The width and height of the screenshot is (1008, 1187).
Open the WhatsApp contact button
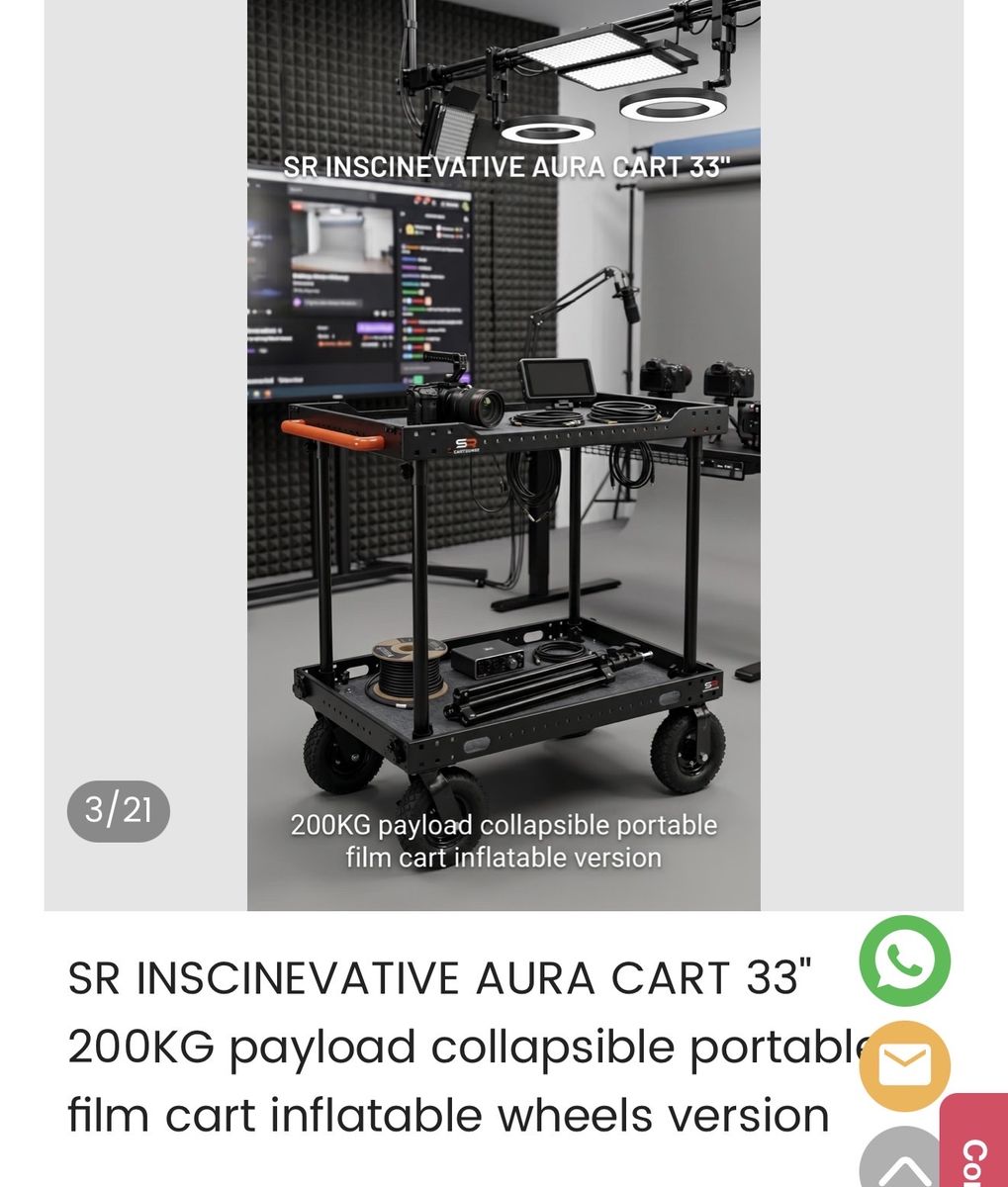904,960
